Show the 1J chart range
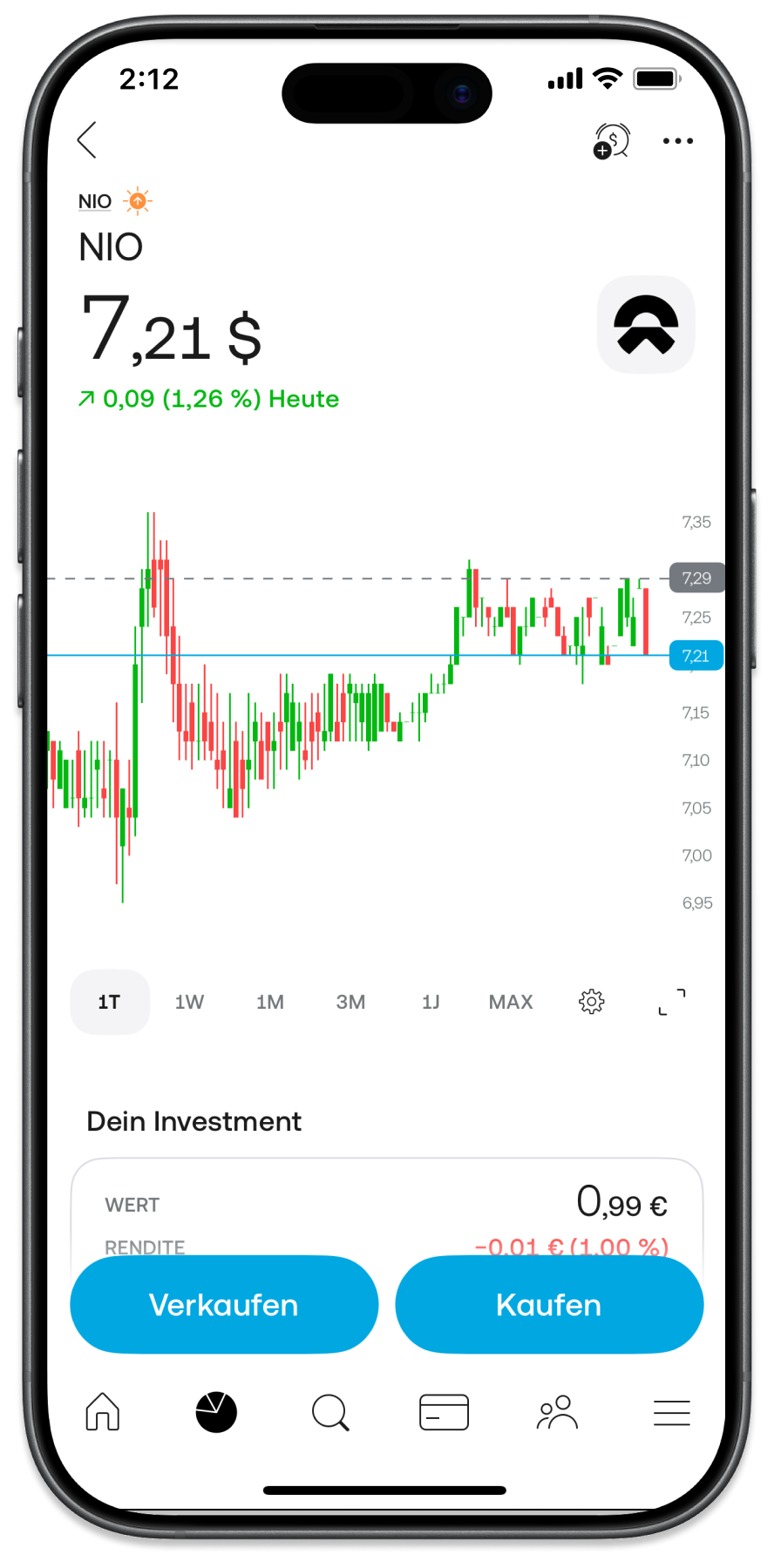 (431, 1002)
